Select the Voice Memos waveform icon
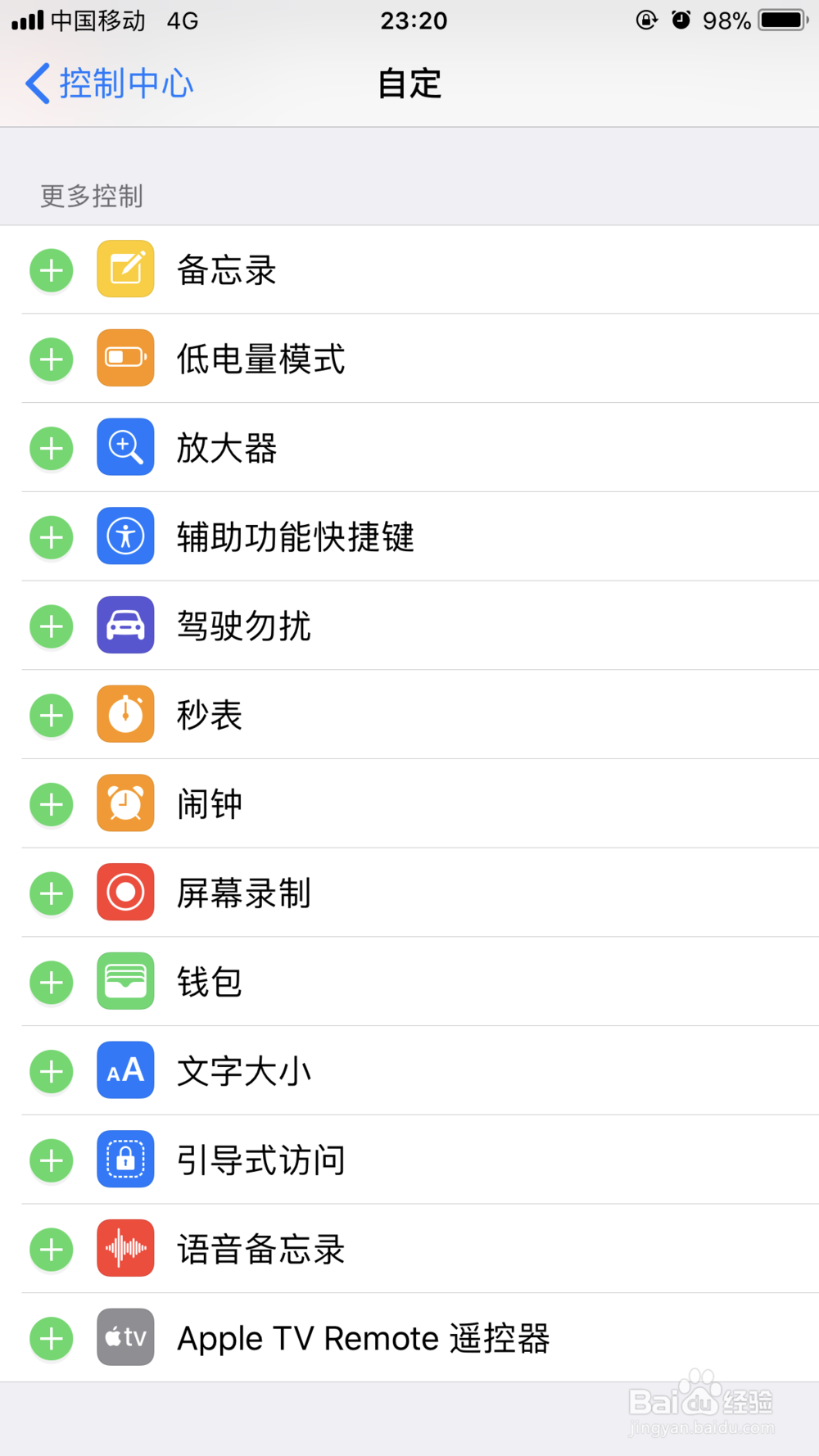Screen dimensions: 819x1456 pos(124,1249)
